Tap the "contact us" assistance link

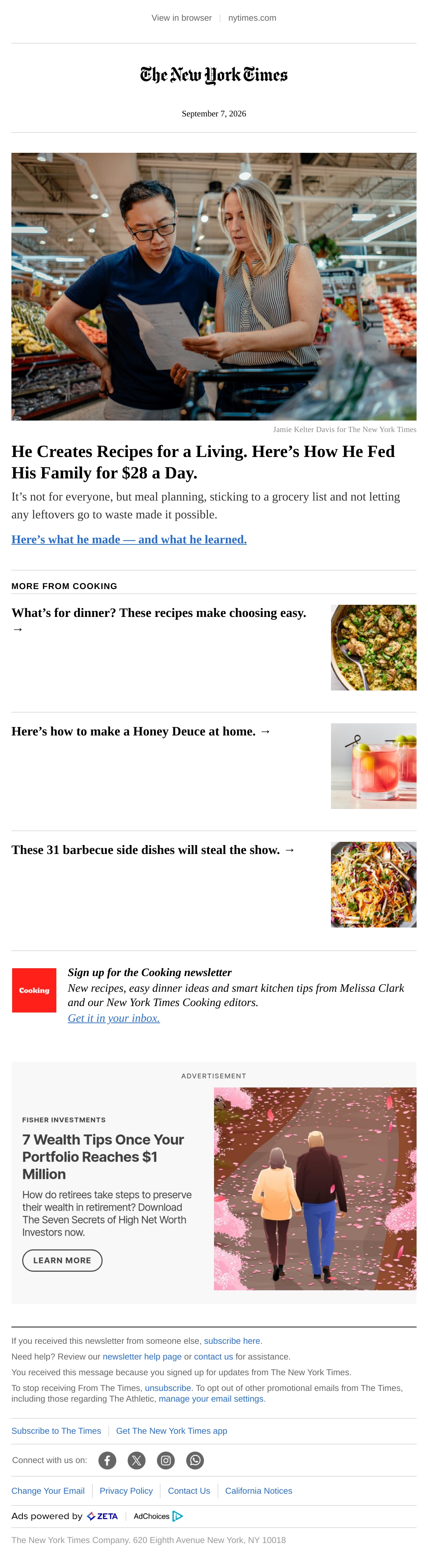pyautogui.click(x=213, y=1357)
